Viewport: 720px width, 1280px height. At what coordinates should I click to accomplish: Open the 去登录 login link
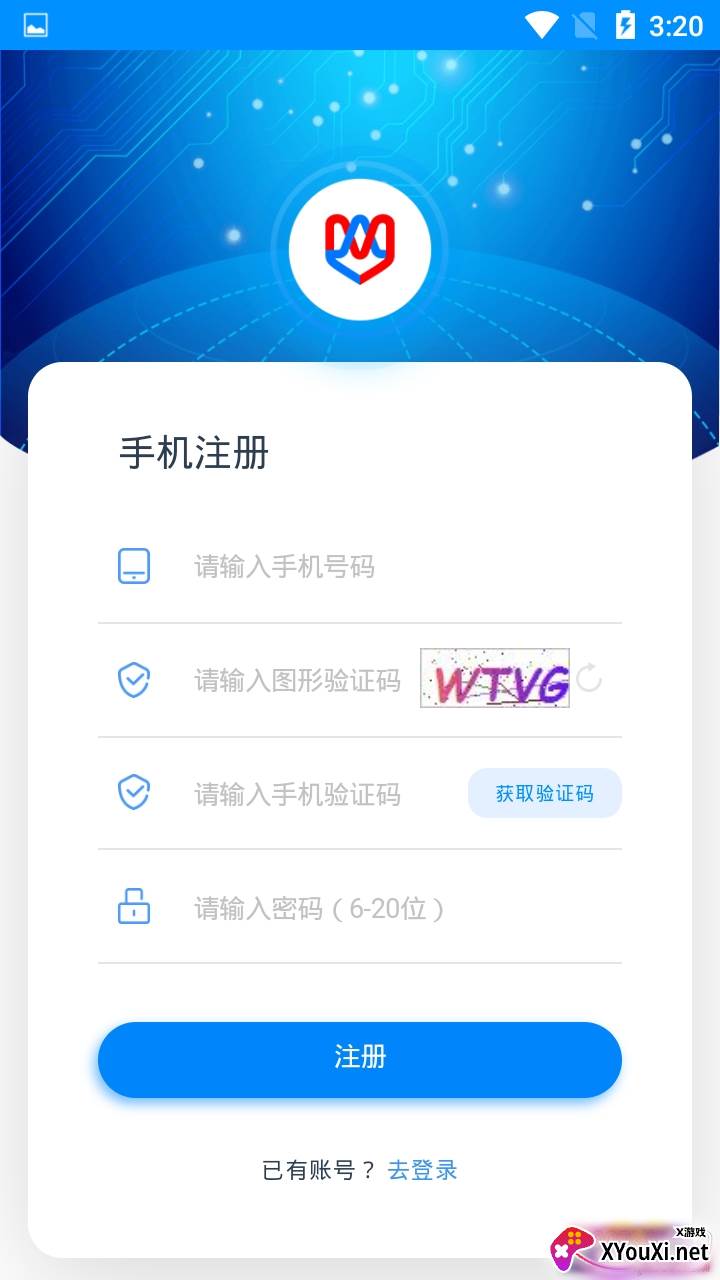point(423,1170)
